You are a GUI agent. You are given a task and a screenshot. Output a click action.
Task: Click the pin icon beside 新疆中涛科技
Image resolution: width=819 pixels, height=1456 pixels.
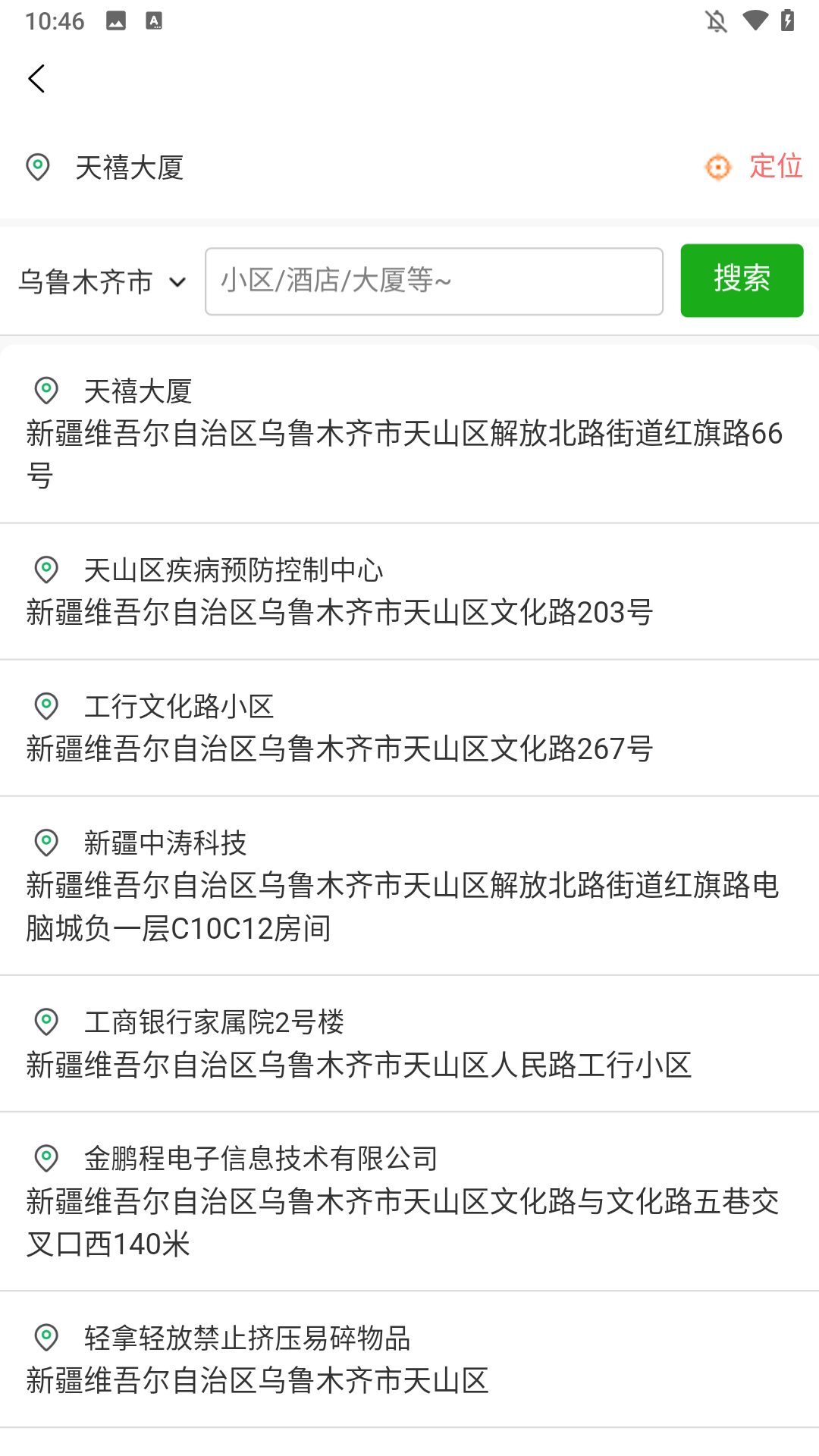point(46,843)
